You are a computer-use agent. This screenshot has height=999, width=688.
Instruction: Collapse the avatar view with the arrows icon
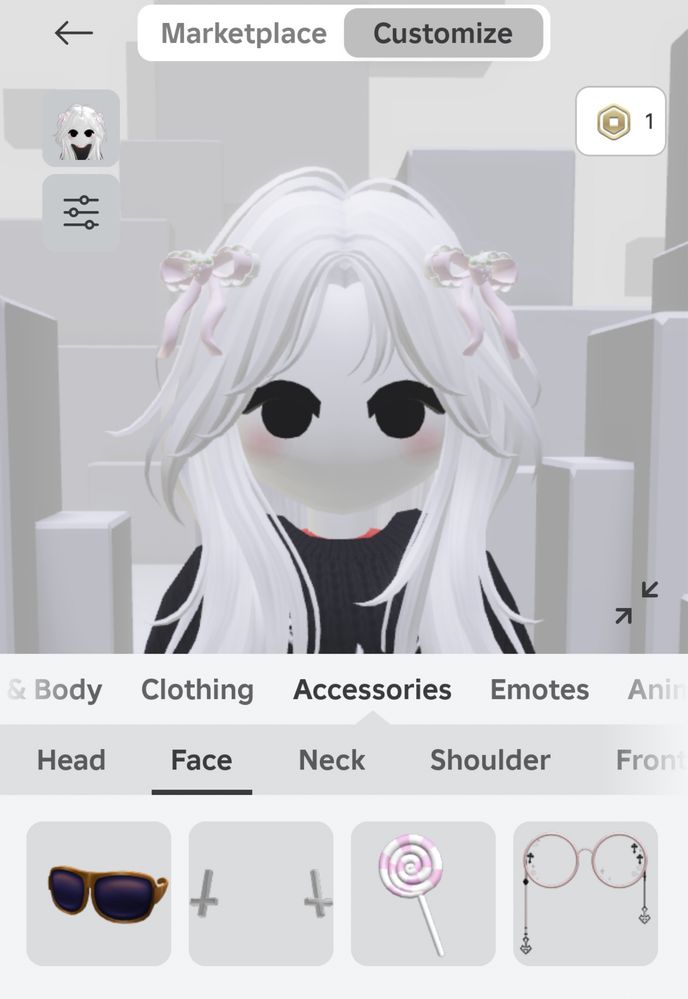pos(637,602)
